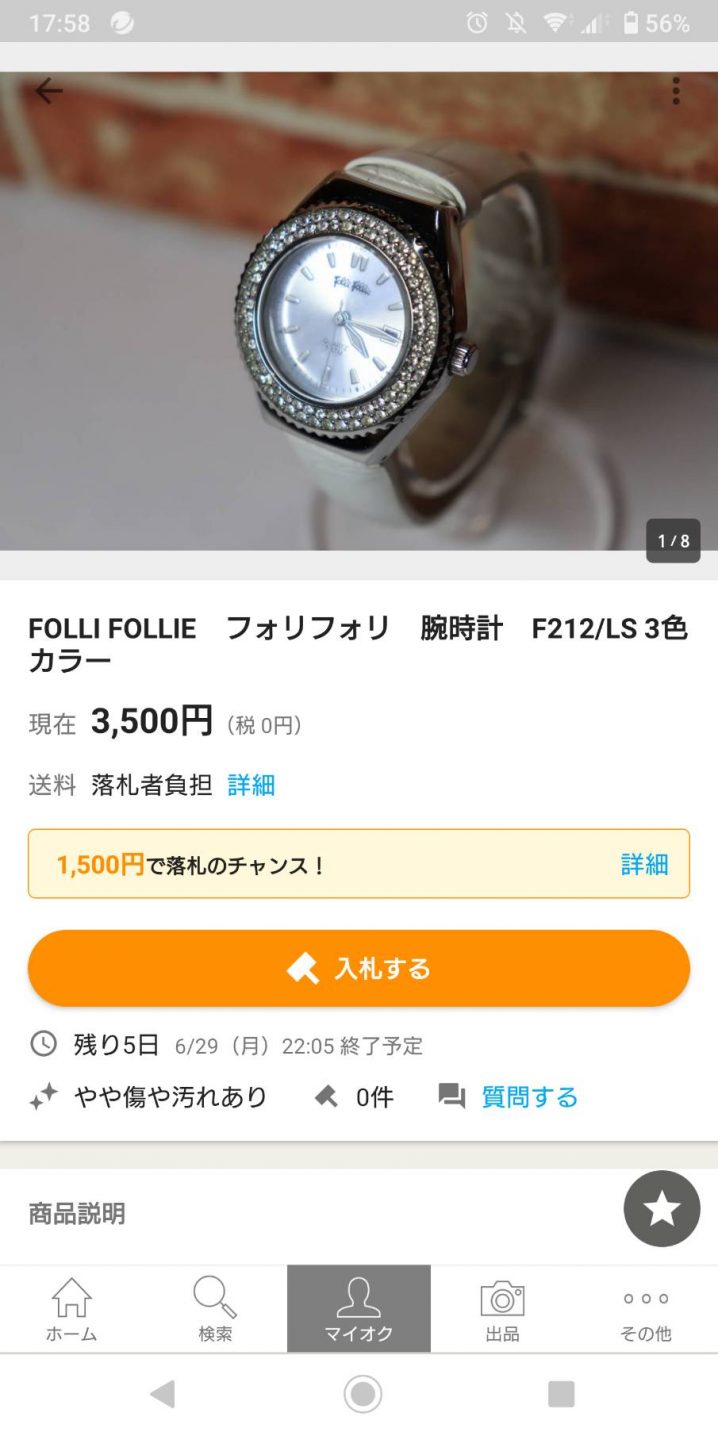This screenshot has width=718, height=1436.
Task: Add item to watchlist with star button
Action: 661,1208
